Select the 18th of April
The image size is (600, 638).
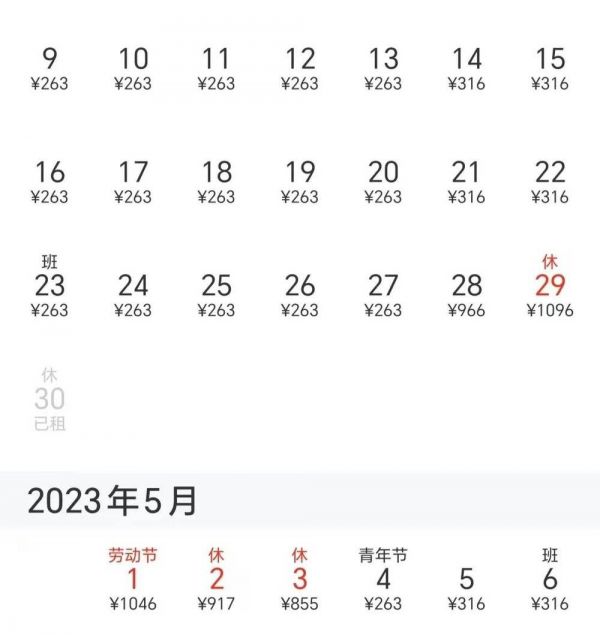[x=217, y=181]
